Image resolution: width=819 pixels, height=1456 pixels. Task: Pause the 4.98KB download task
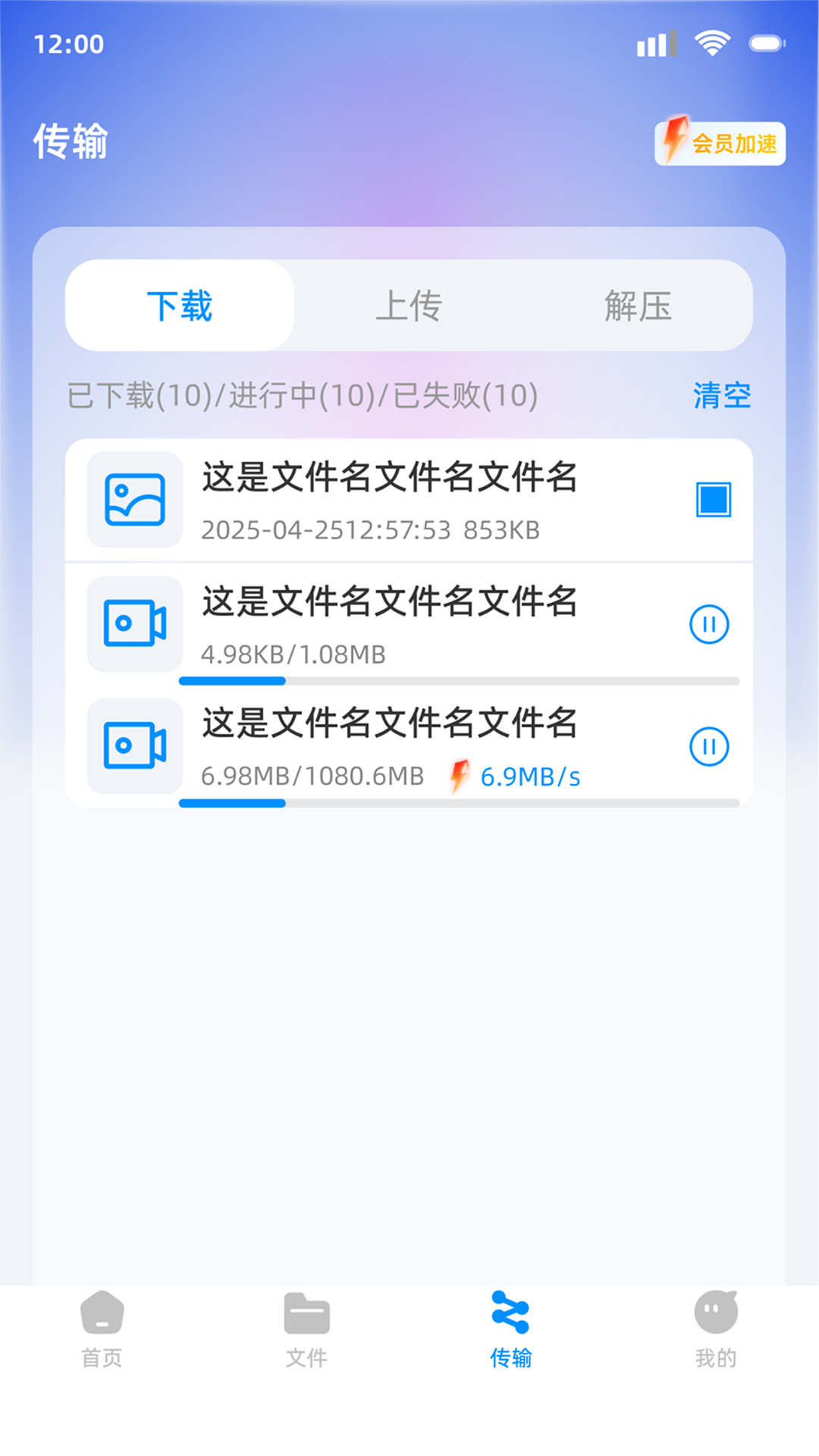[x=710, y=623]
